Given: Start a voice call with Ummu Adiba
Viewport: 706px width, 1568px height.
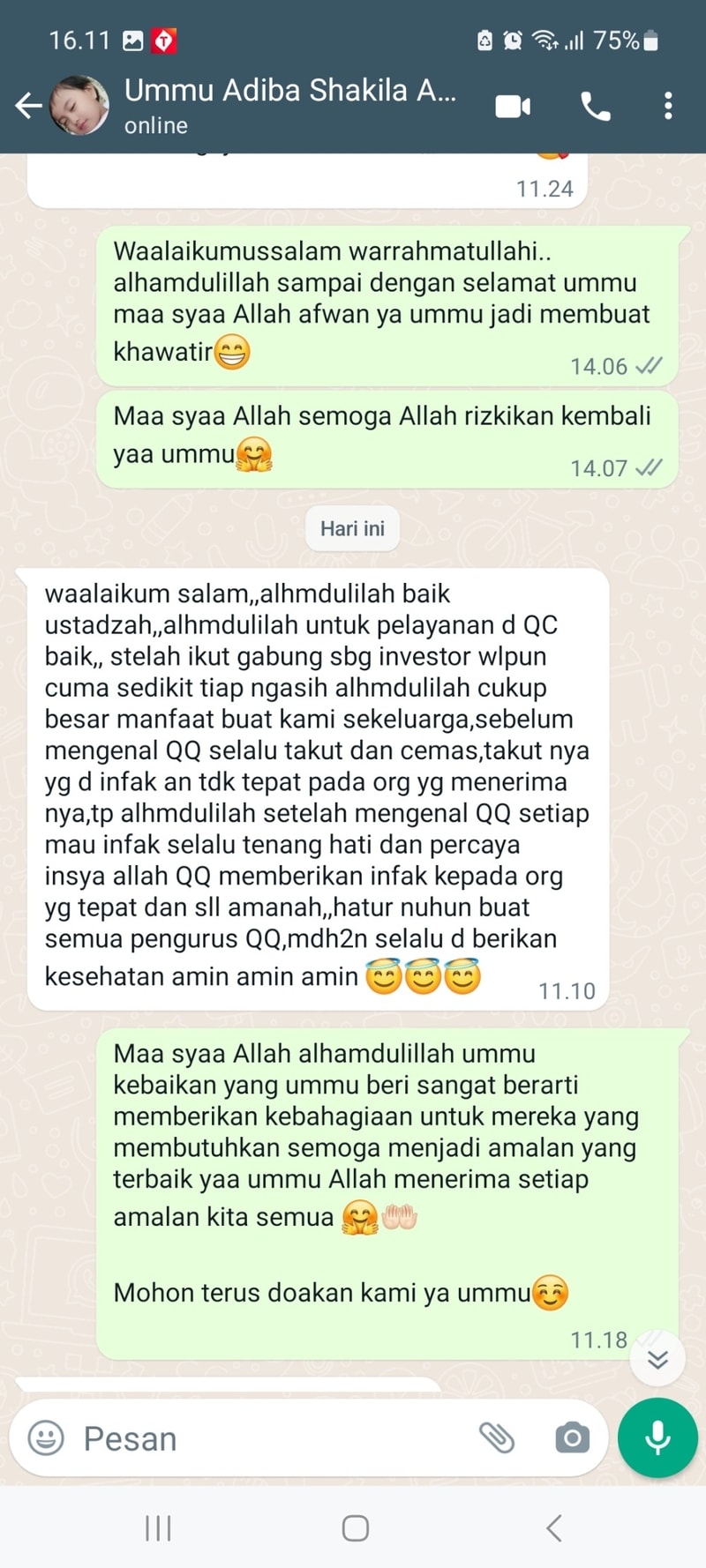Looking at the screenshot, I should tap(596, 106).
